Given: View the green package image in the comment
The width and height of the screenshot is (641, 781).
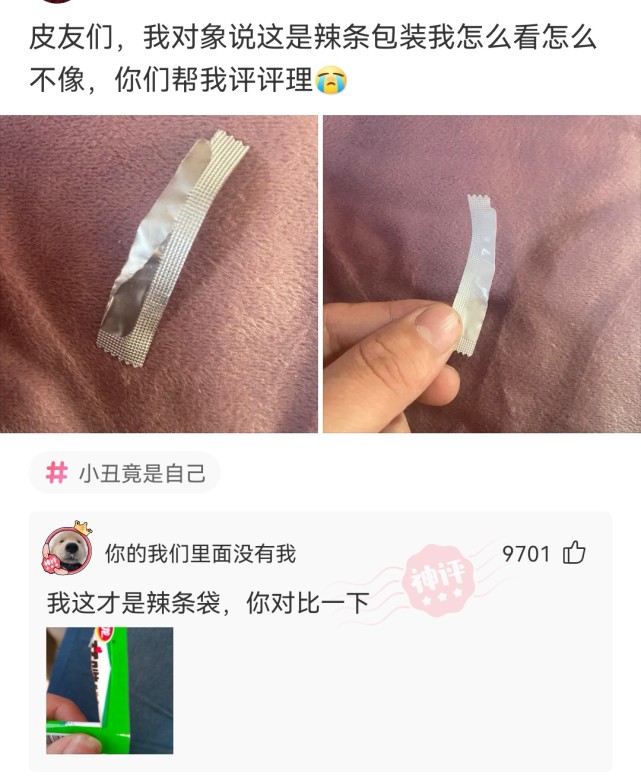Looking at the screenshot, I should pos(109,690).
